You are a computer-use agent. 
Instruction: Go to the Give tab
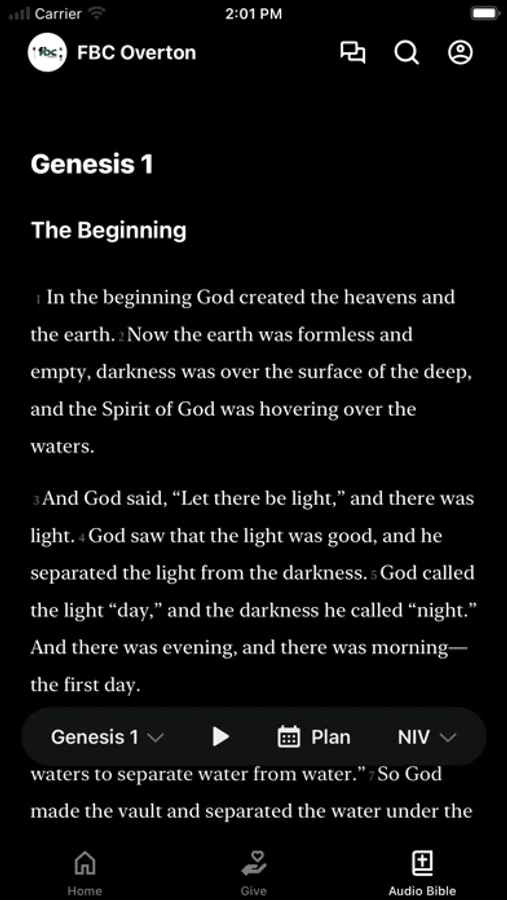[253, 873]
